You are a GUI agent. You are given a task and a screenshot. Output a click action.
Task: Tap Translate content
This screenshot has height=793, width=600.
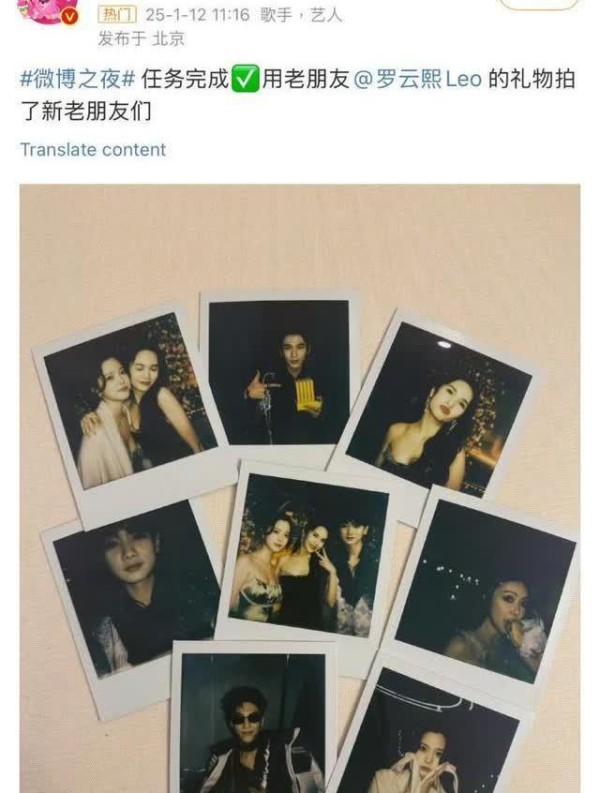pyautogui.click(x=93, y=150)
